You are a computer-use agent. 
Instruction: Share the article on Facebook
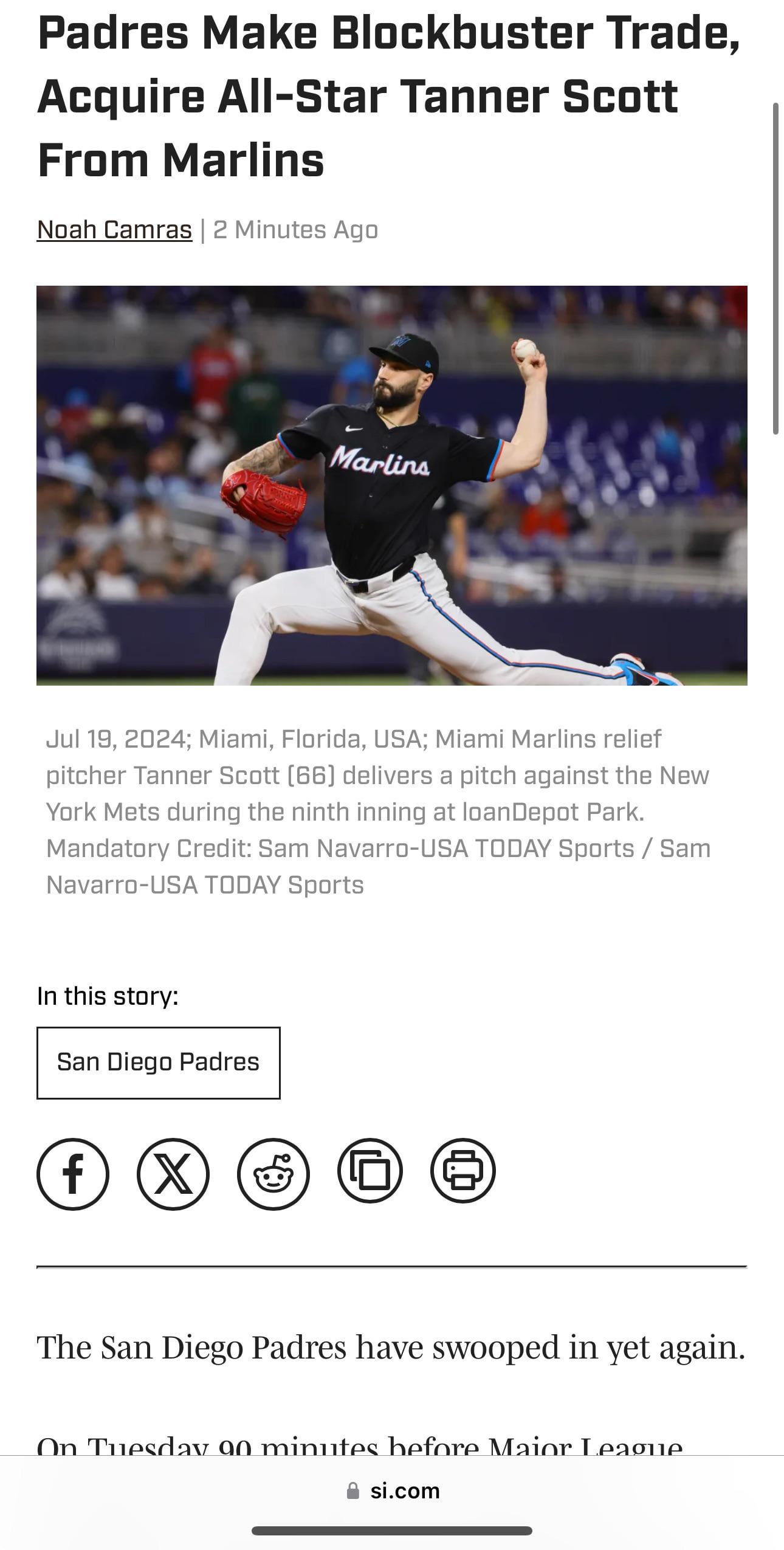coord(73,1174)
